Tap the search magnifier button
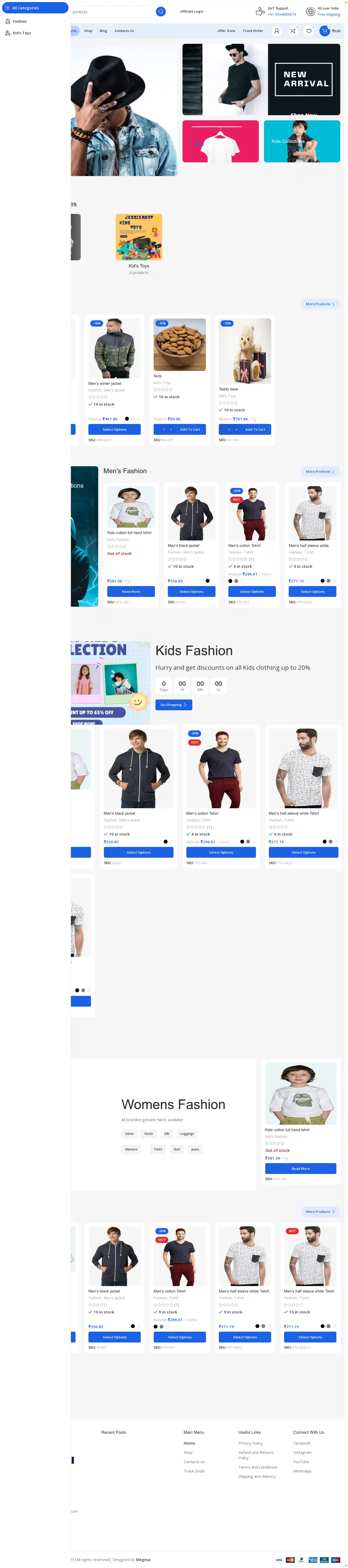348x1568 pixels. 161,12
